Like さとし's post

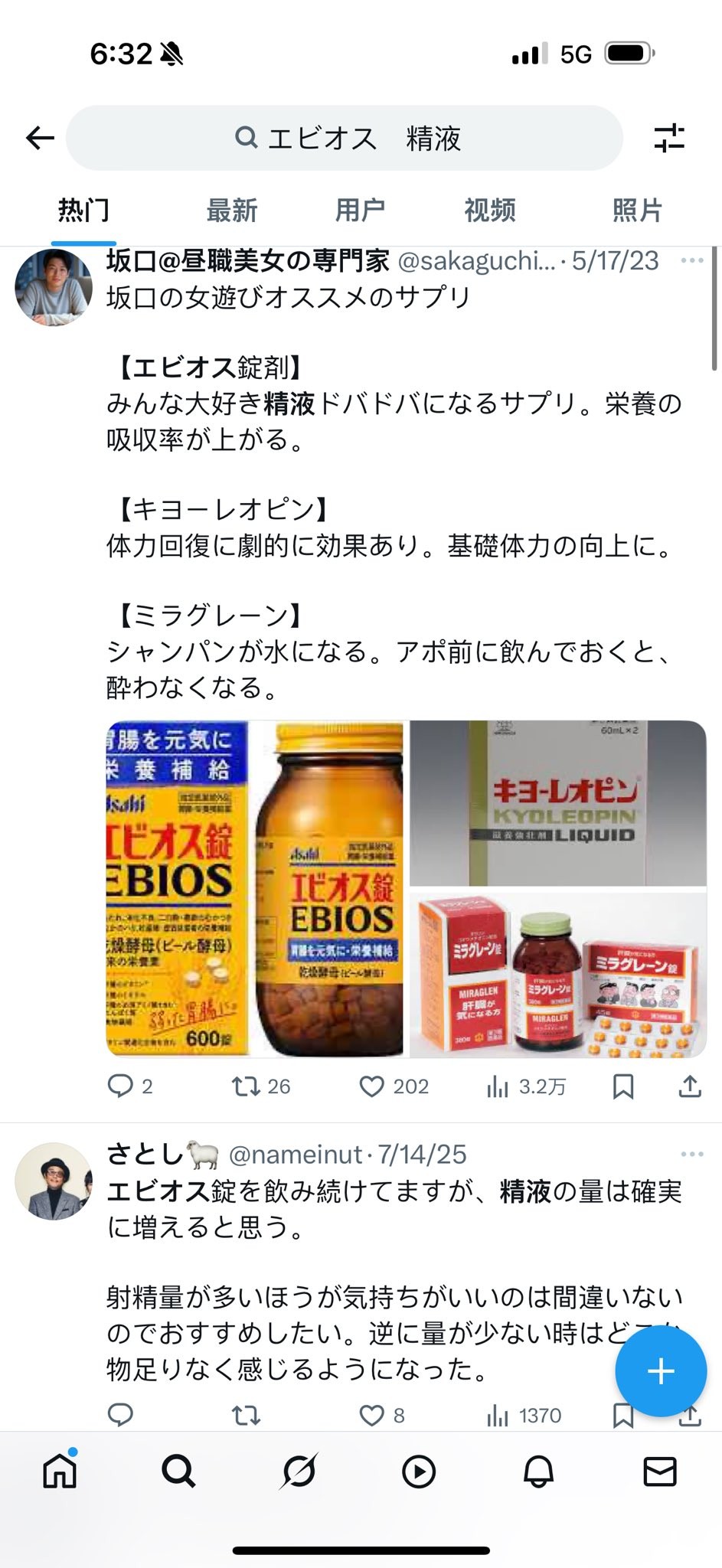tap(372, 1416)
